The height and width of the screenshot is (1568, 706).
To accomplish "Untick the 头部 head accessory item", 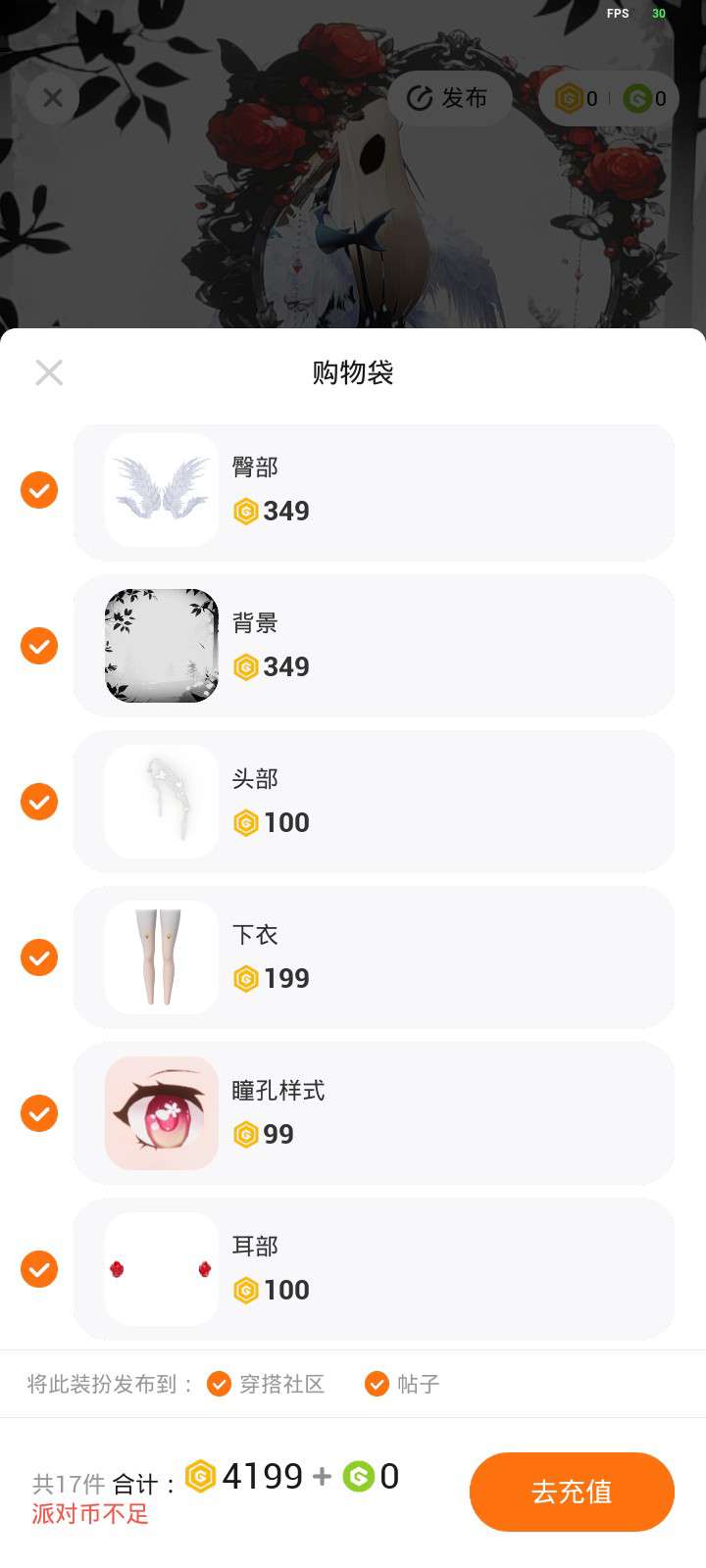I will (x=39, y=802).
